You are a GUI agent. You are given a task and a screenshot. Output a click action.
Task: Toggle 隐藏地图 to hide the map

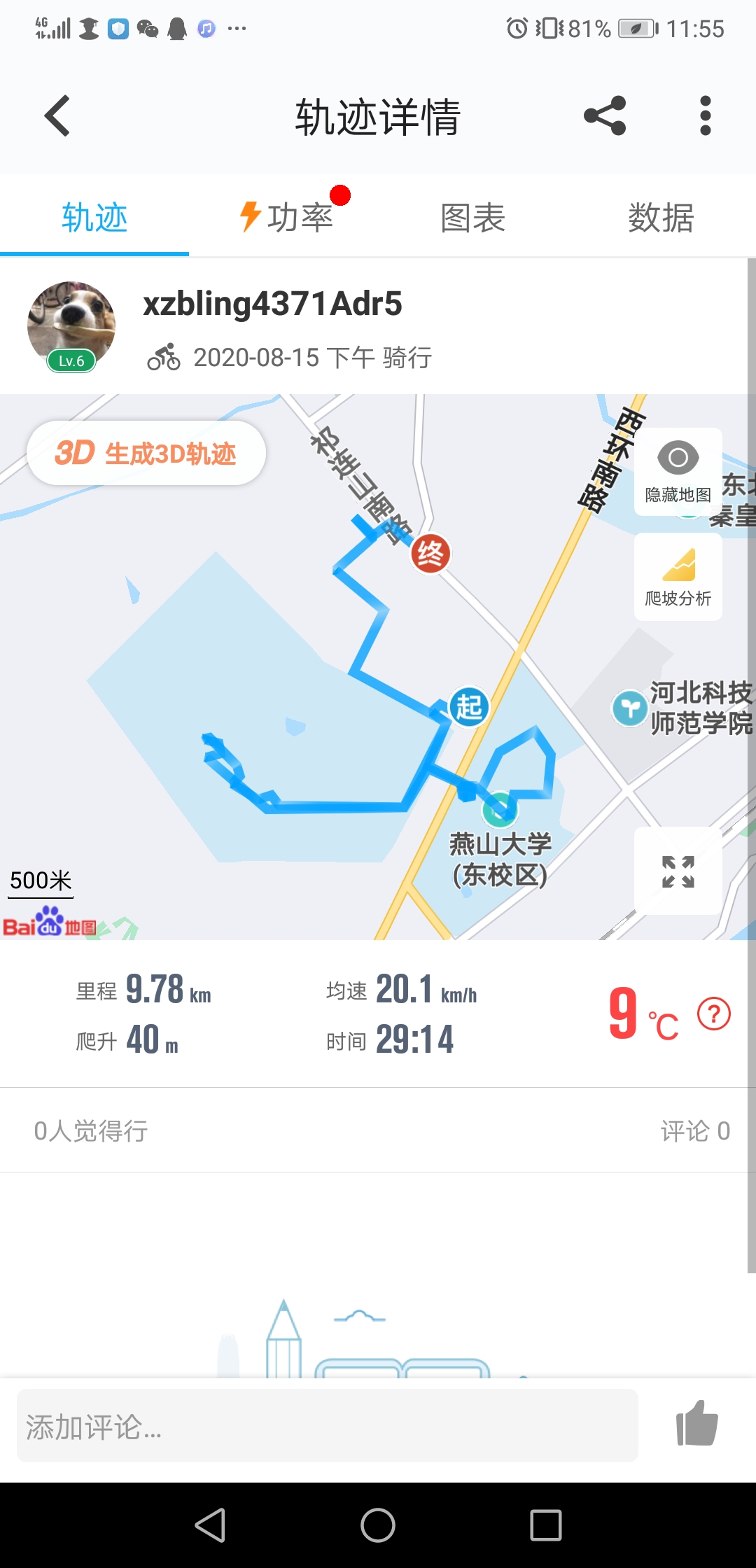pos(678,471)
